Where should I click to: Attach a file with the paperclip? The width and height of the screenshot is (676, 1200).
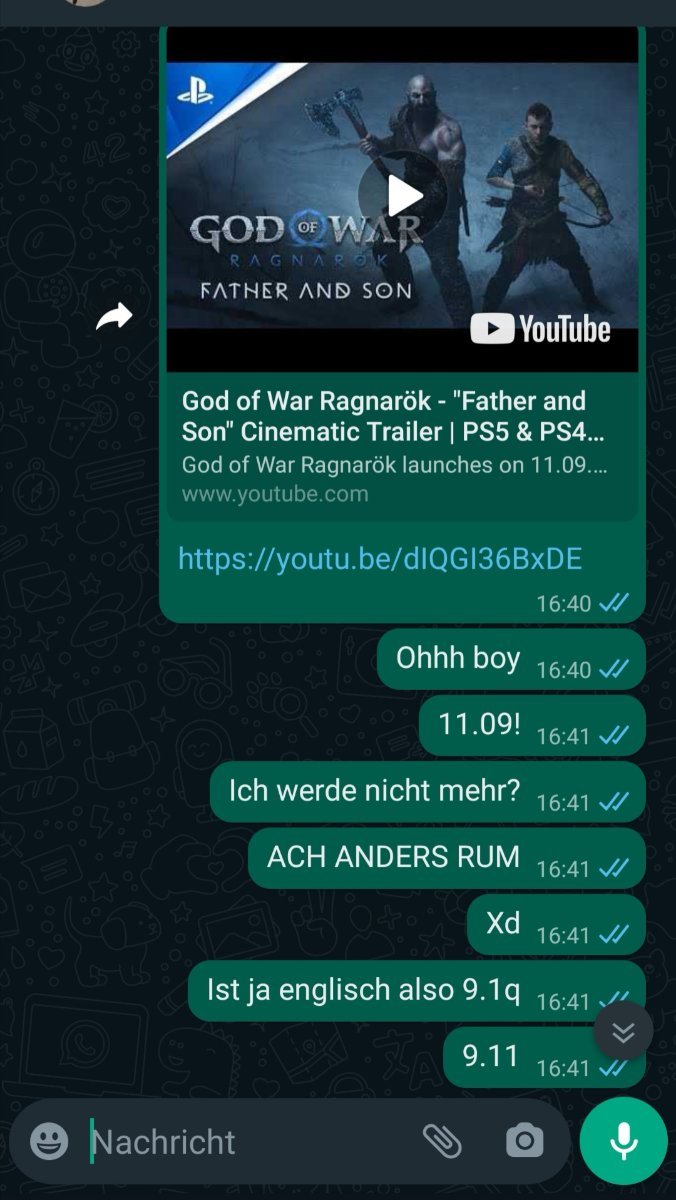click(441, 1141)
